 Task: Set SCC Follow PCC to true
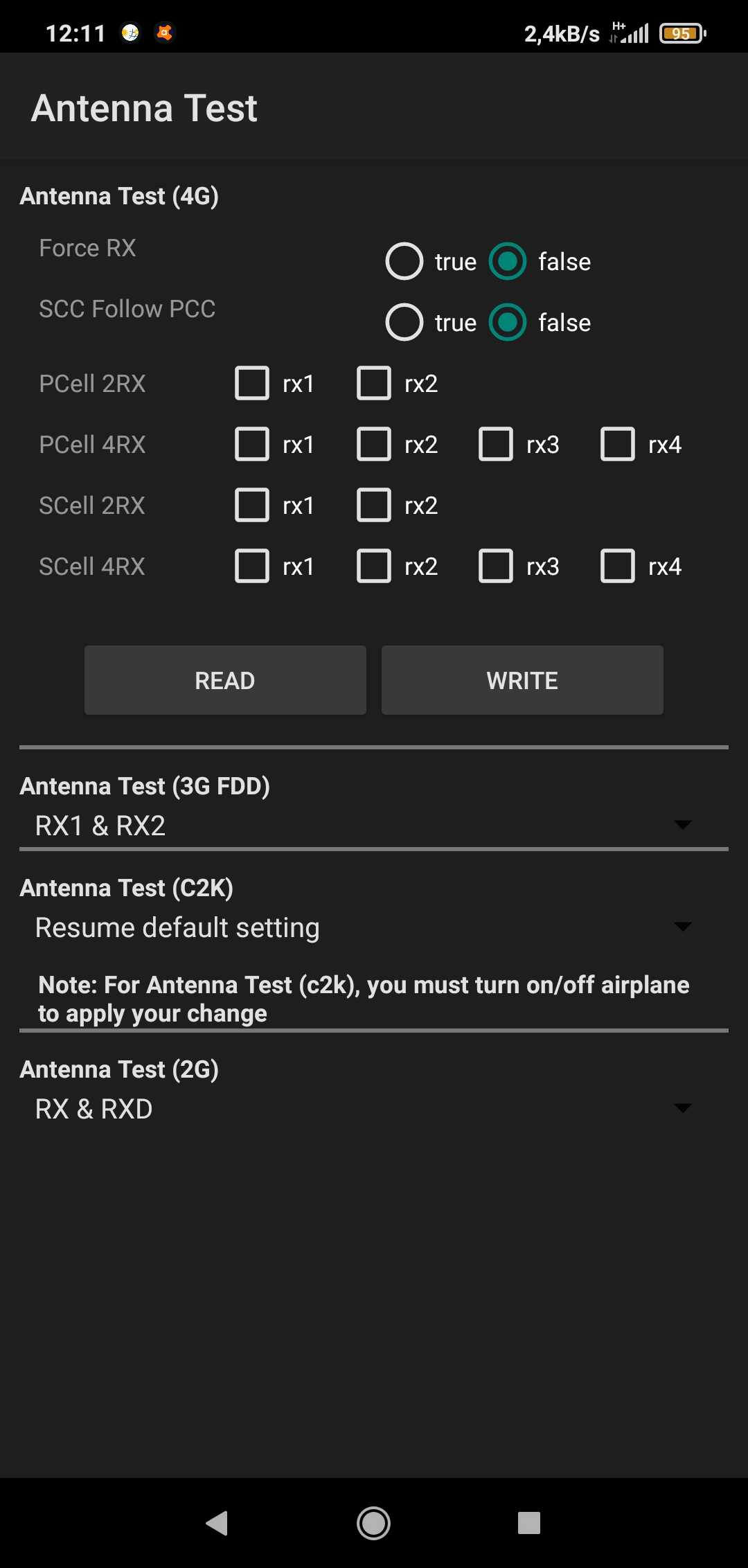click(404, 323)
